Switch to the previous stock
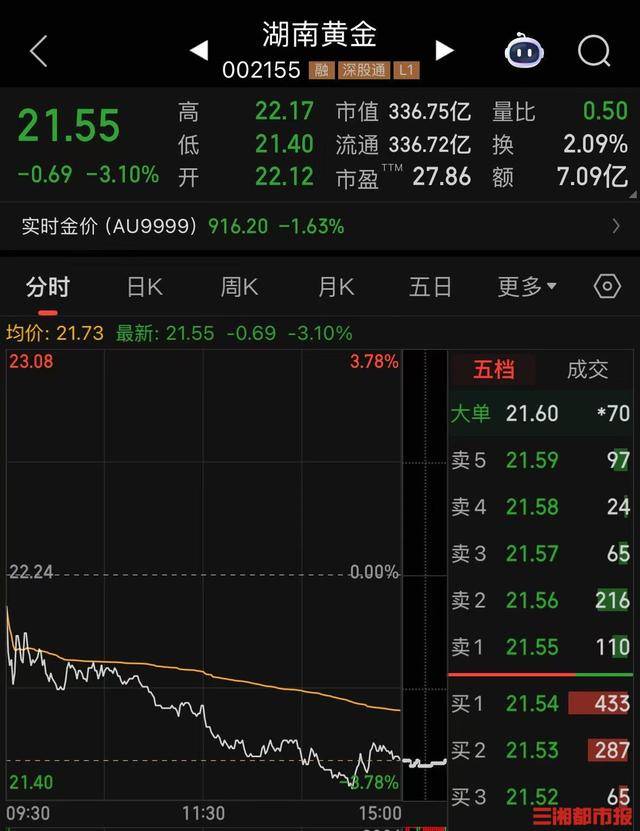This screenshot has height=831, width=640. (199, 50)
